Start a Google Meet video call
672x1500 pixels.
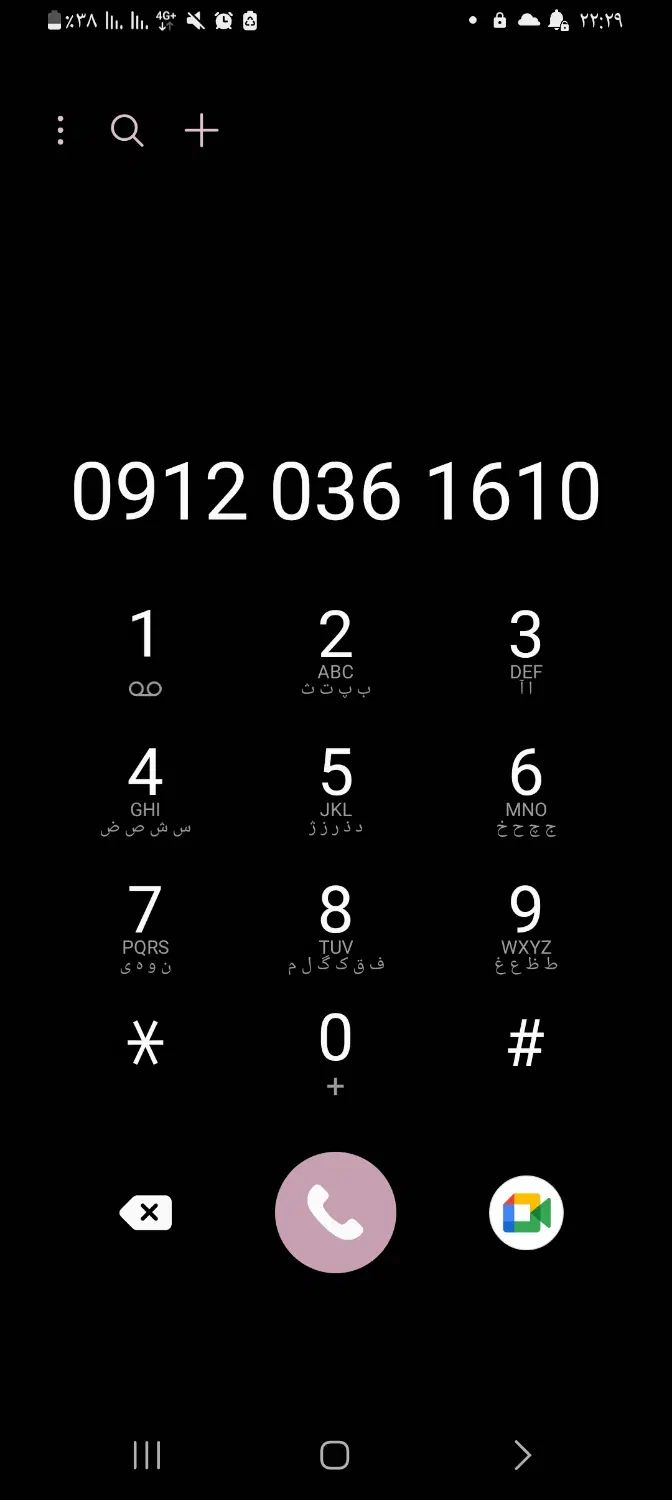(x=526, y=1213)
